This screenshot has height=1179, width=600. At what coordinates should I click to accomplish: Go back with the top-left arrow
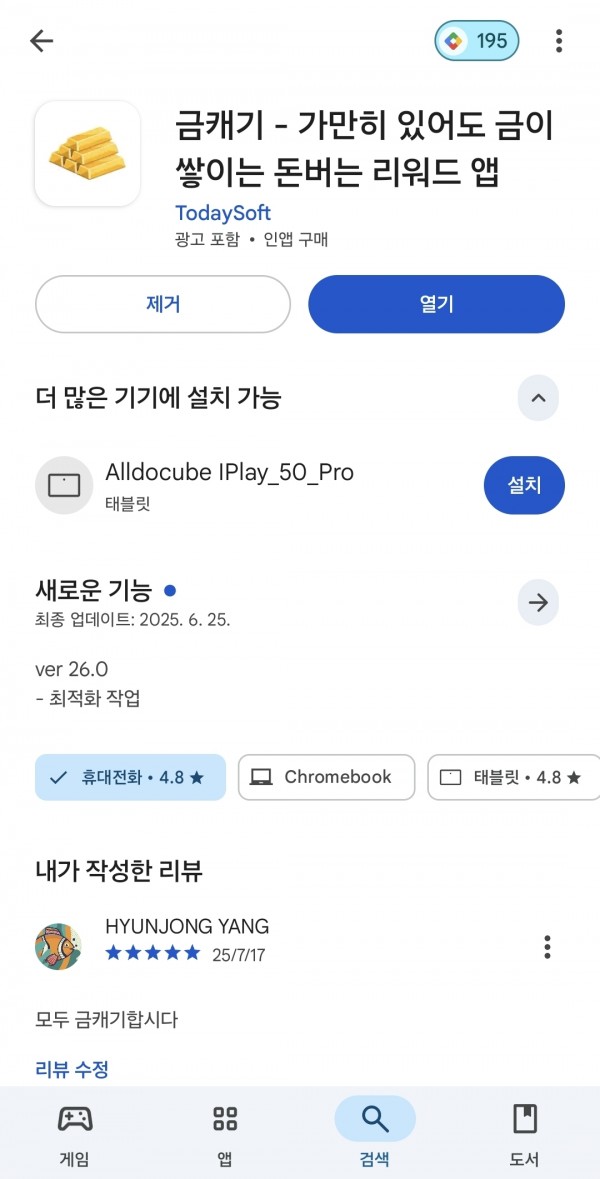click(x=41, y=41)
